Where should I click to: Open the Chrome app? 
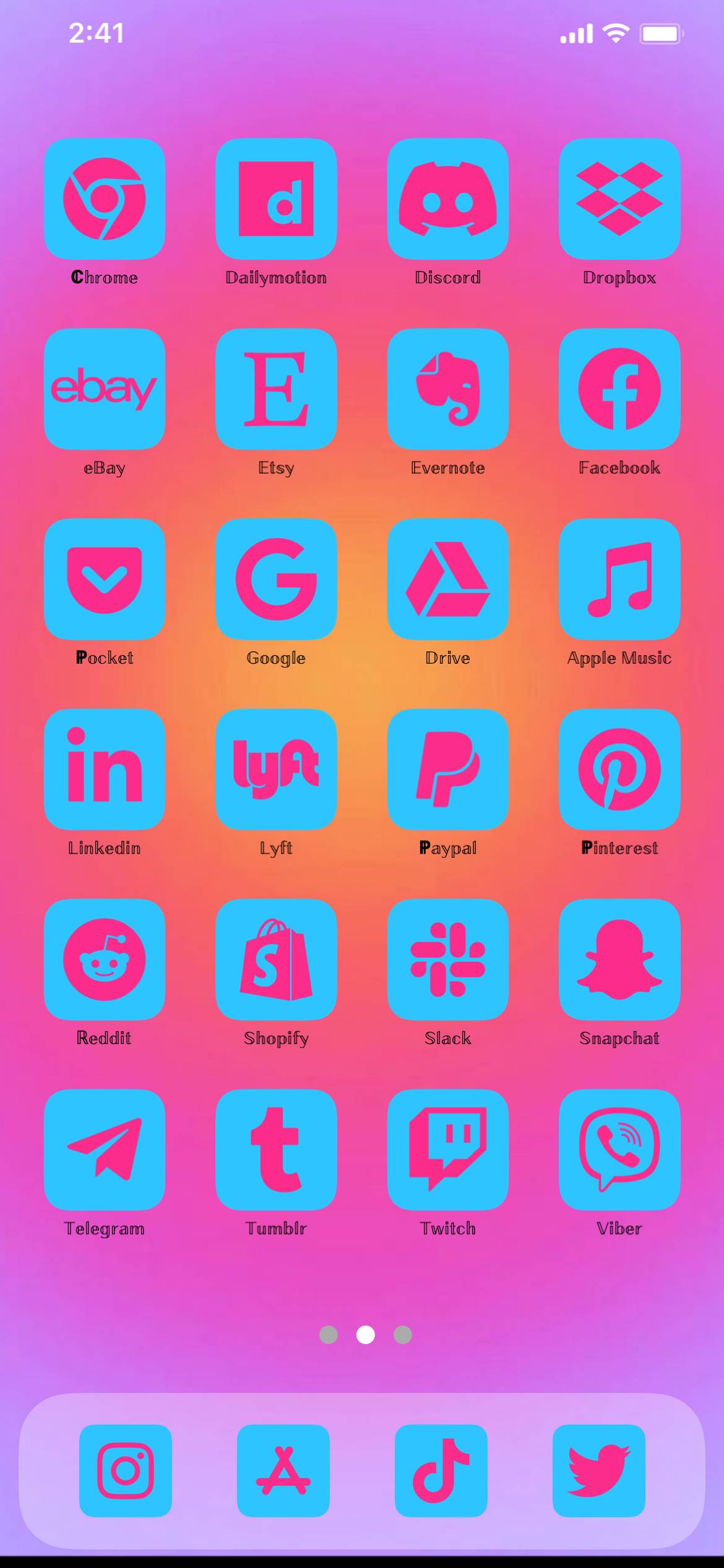[104, 199]
